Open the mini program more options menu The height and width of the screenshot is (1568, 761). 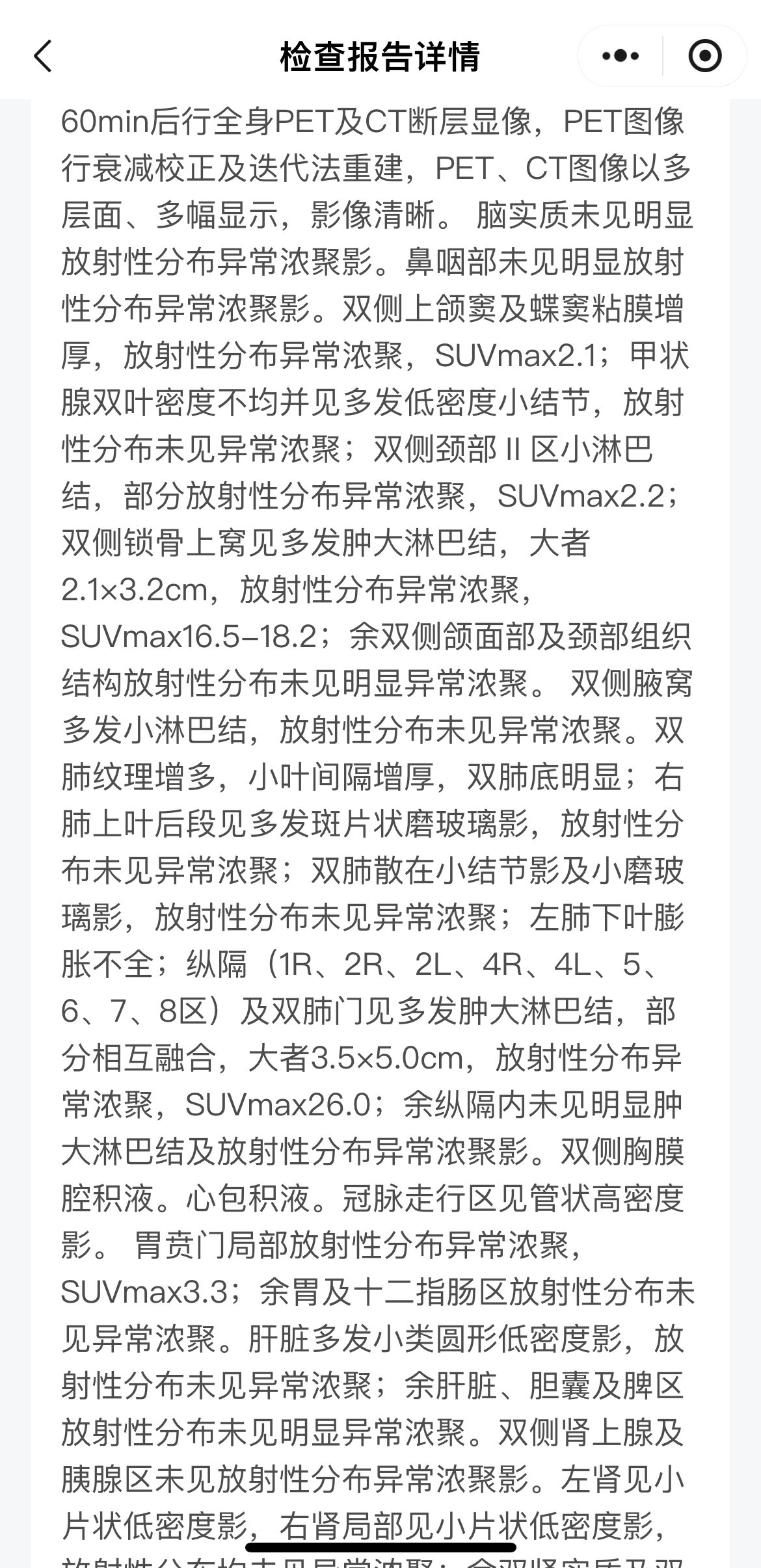coord(621,56)
